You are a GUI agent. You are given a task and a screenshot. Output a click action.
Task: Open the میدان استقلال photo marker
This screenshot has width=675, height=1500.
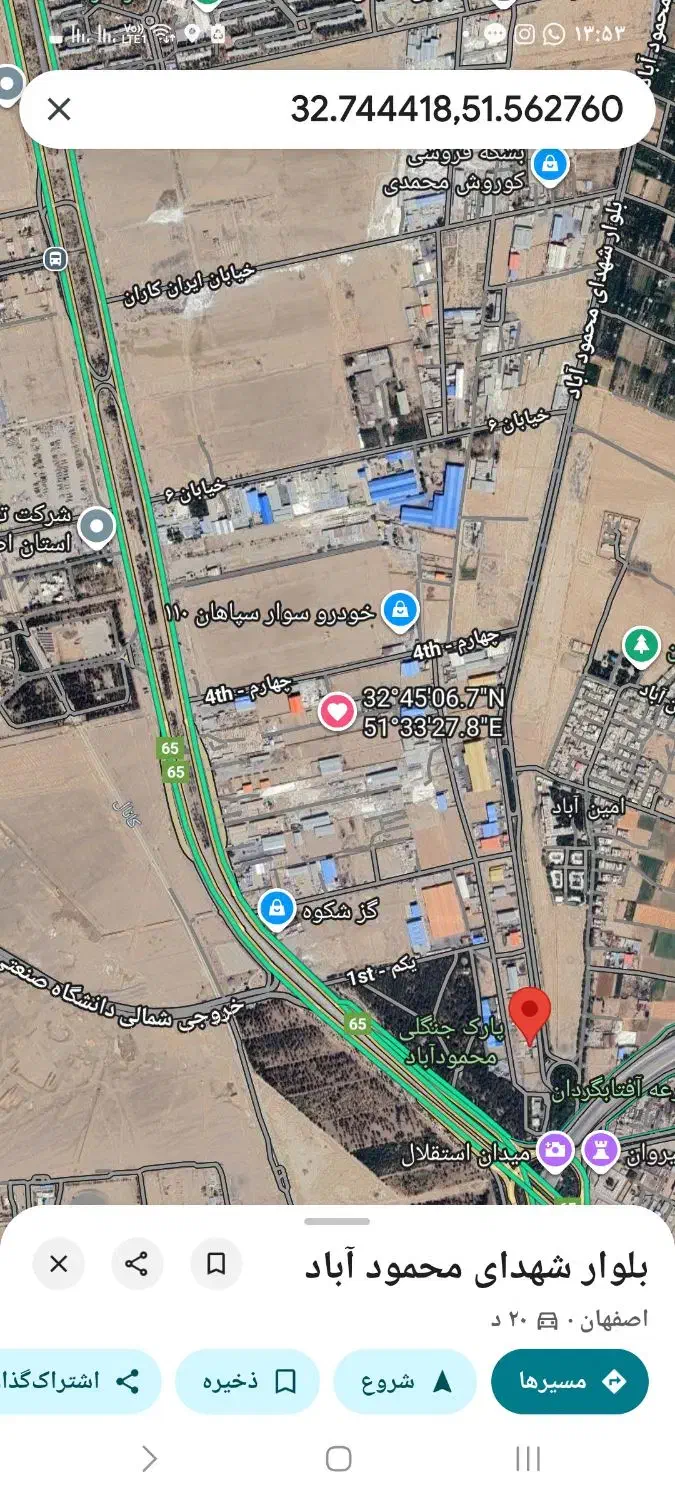click(556, 1151)
